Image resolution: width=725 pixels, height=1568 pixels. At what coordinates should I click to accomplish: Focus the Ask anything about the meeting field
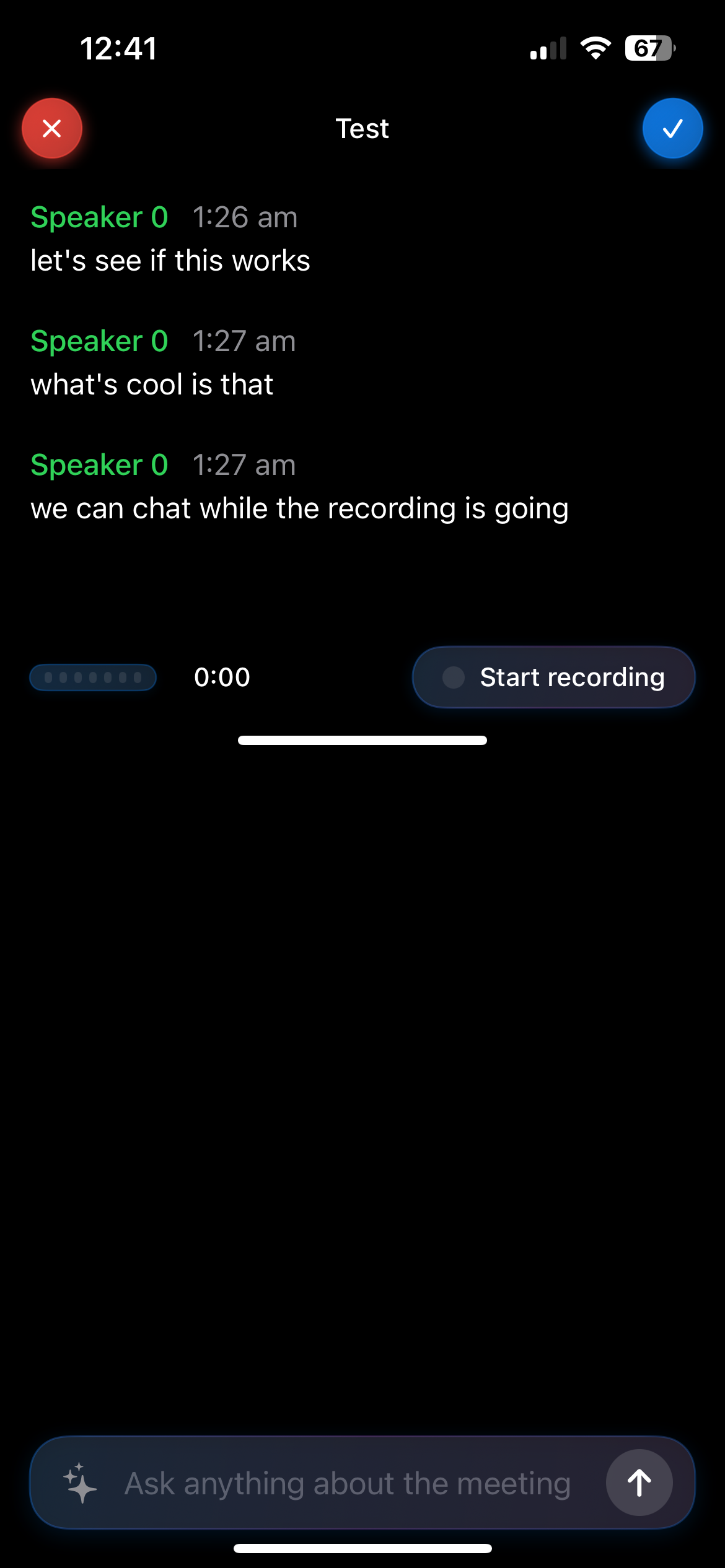point(347,1483)
